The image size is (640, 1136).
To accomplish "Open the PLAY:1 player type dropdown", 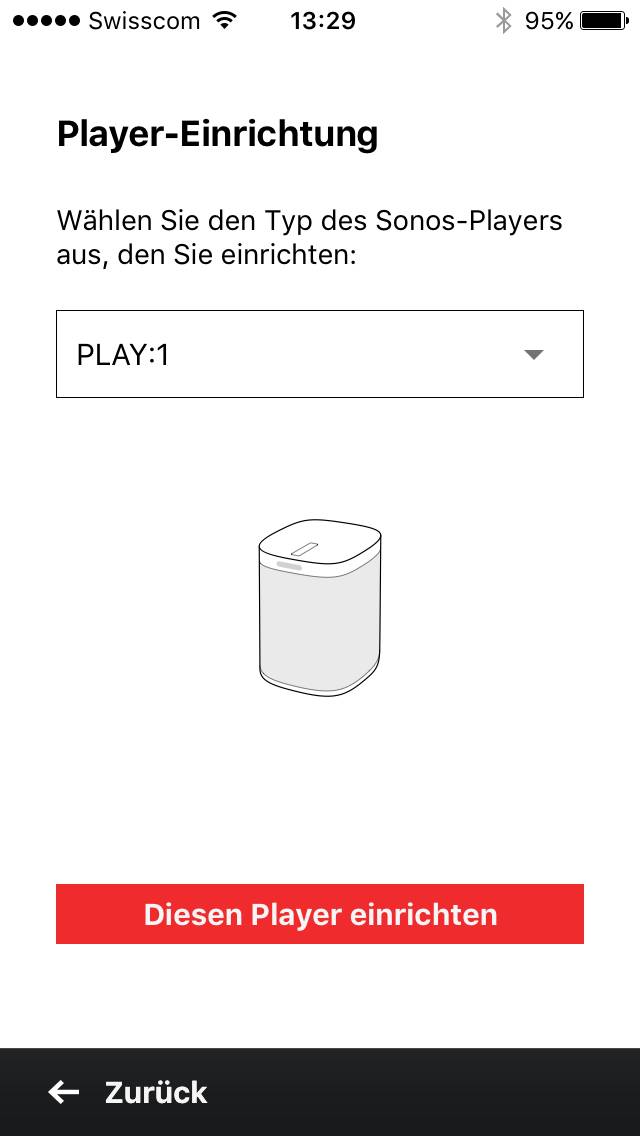I will [320, 354].
